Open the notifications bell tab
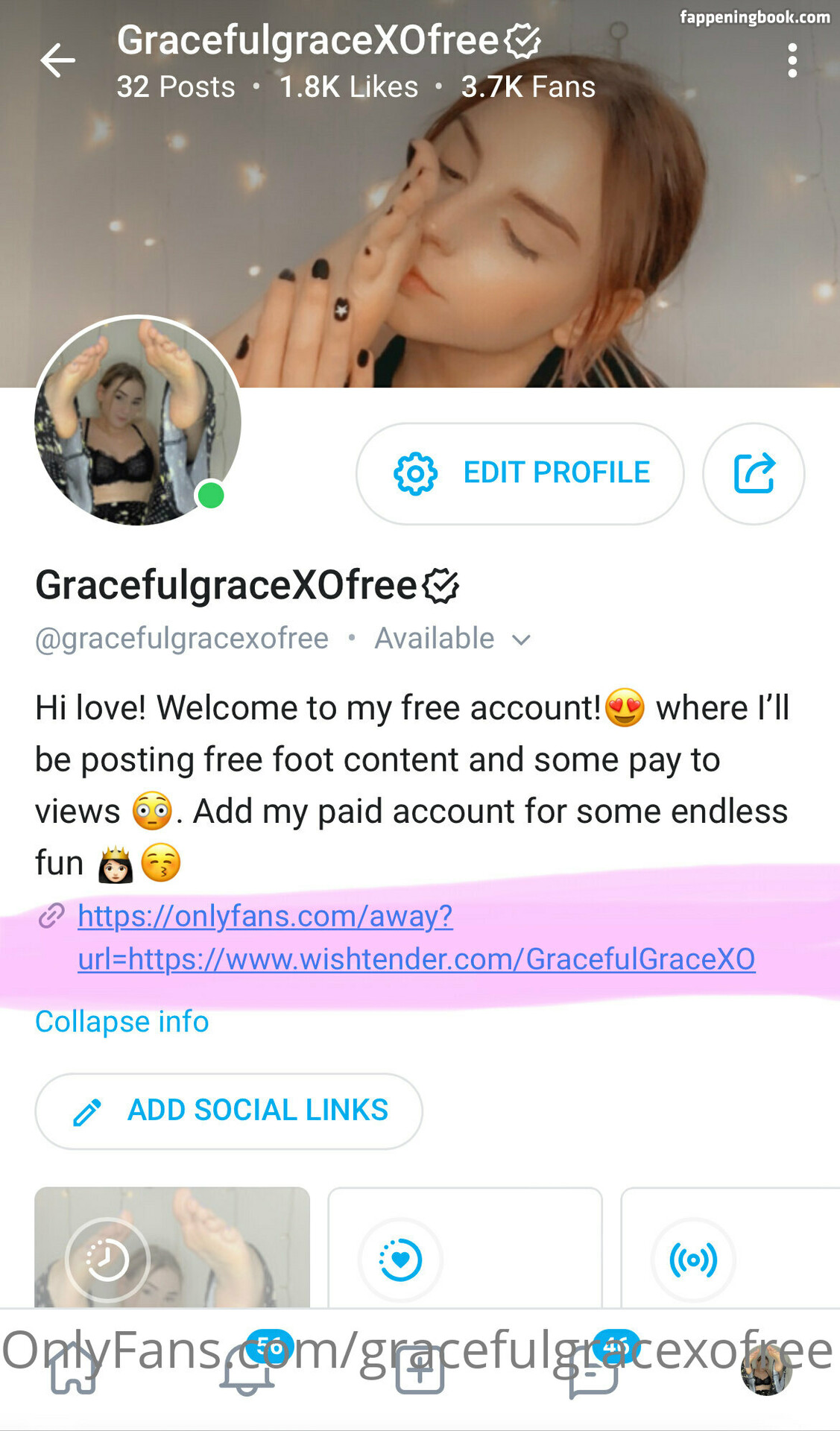Viewport: 840px width, 1431px height. click(247, 1370)
